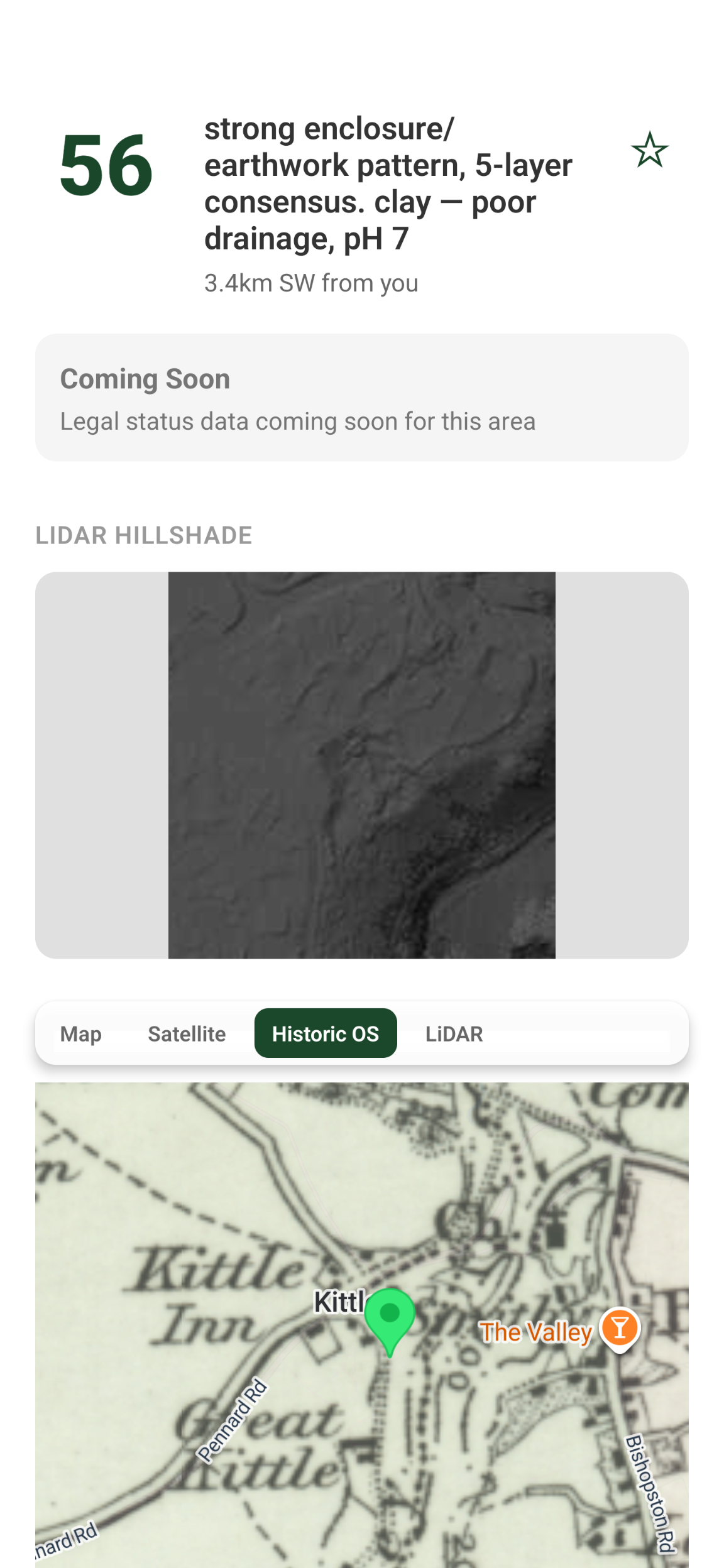Select the score badge showing 56

(106, 165)
